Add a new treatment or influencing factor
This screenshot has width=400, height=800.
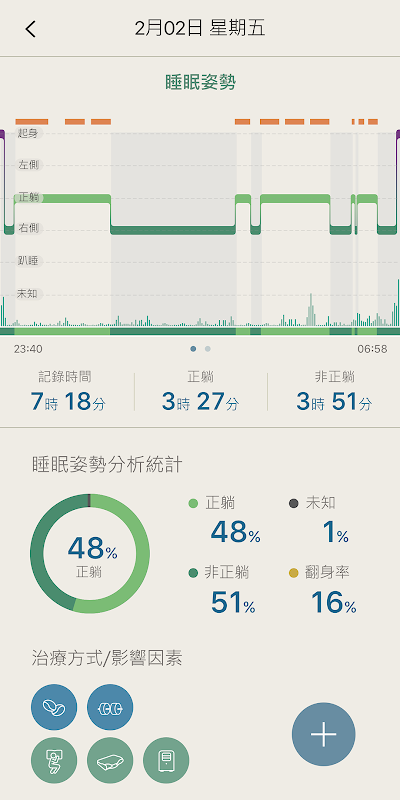point(323,734)
